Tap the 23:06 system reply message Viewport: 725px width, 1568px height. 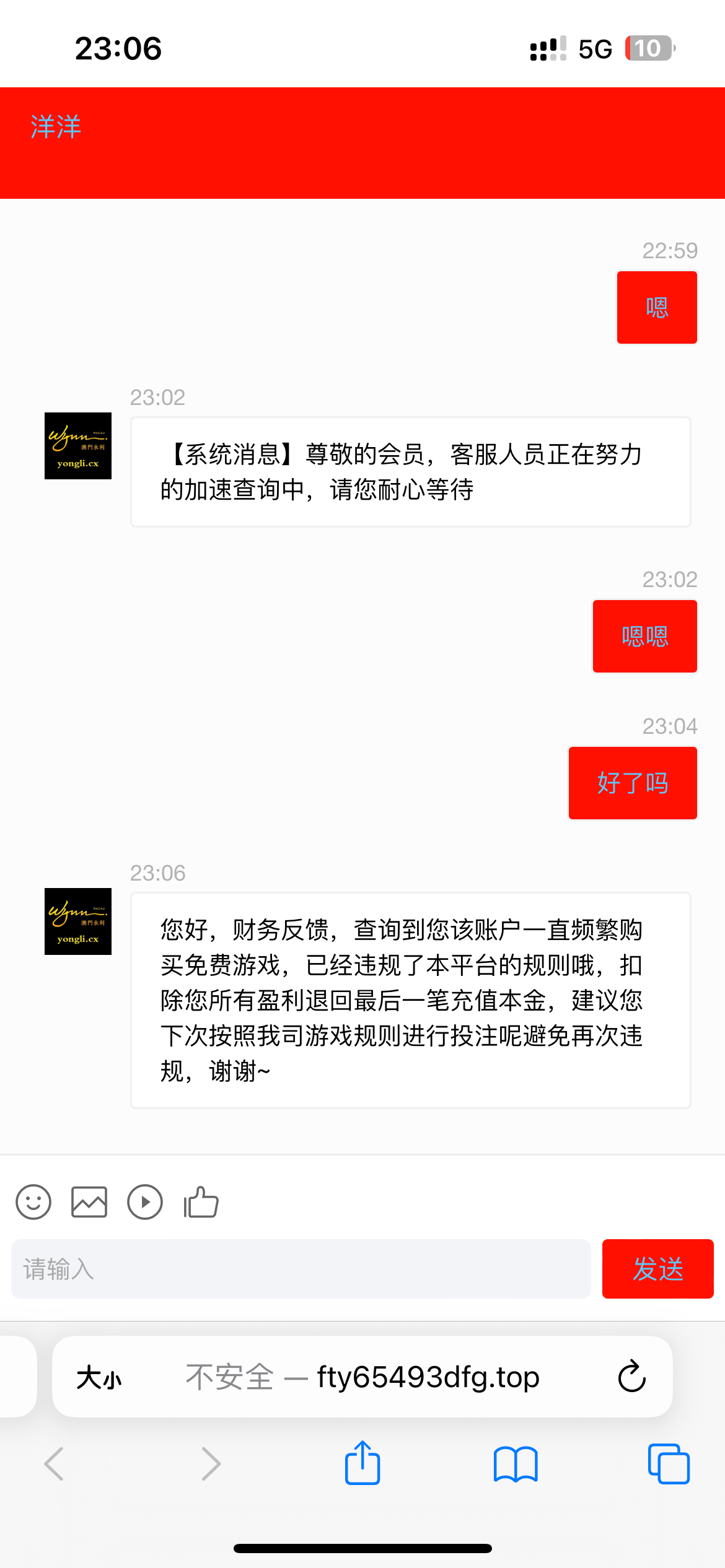pos(409,997)
